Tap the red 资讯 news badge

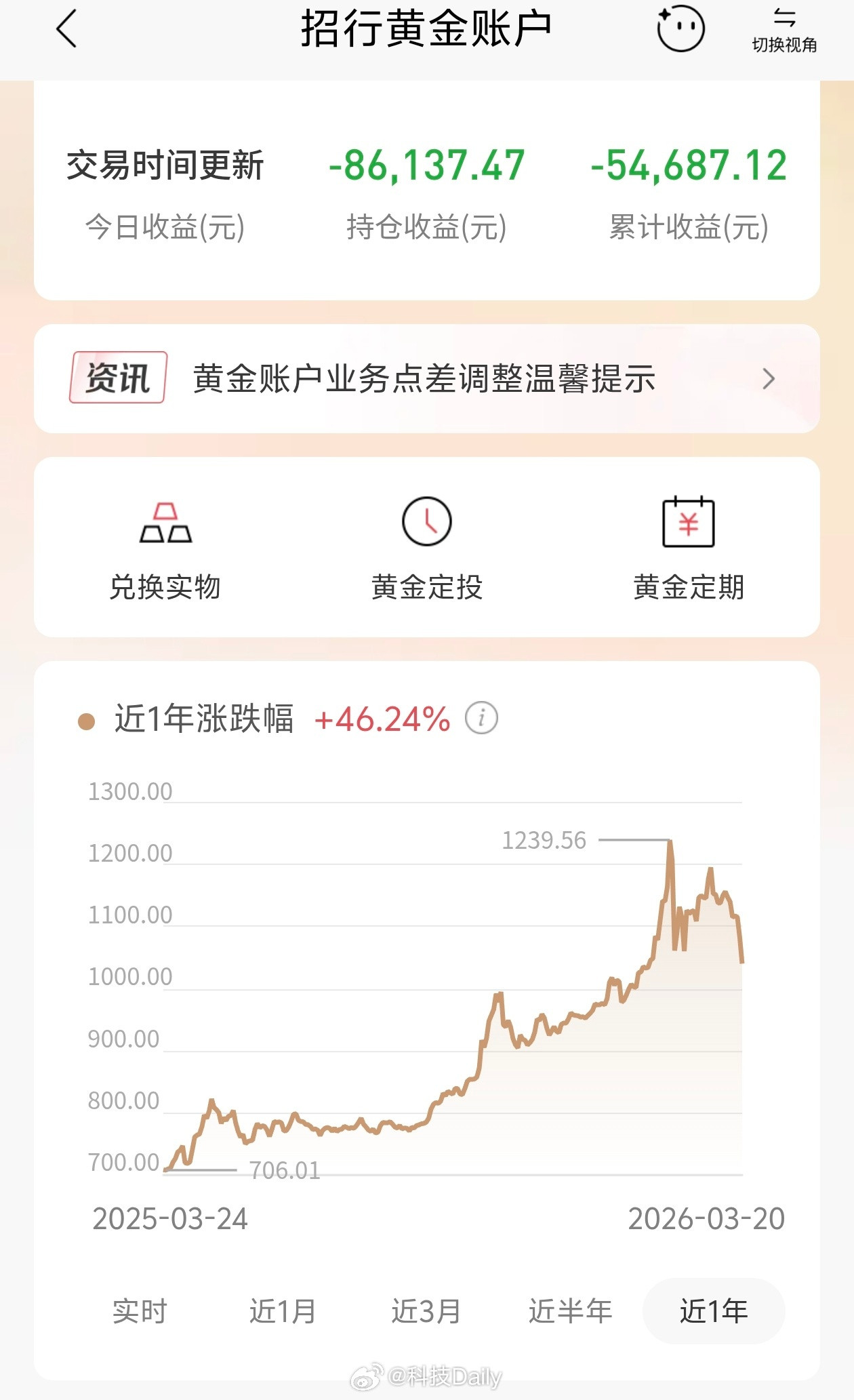[119, 378]
